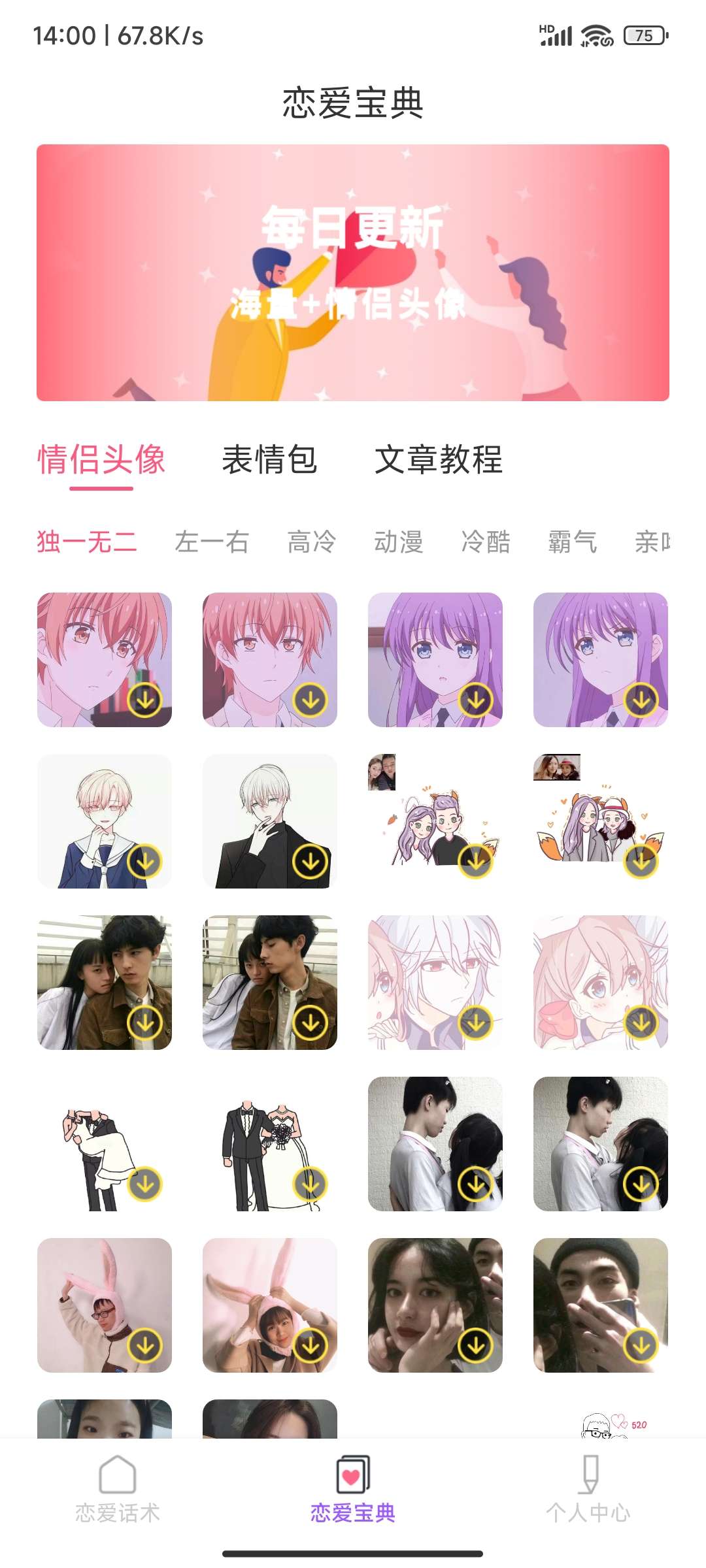
Task: Filter avatars by 高冷 style
Action: point(312,542)
